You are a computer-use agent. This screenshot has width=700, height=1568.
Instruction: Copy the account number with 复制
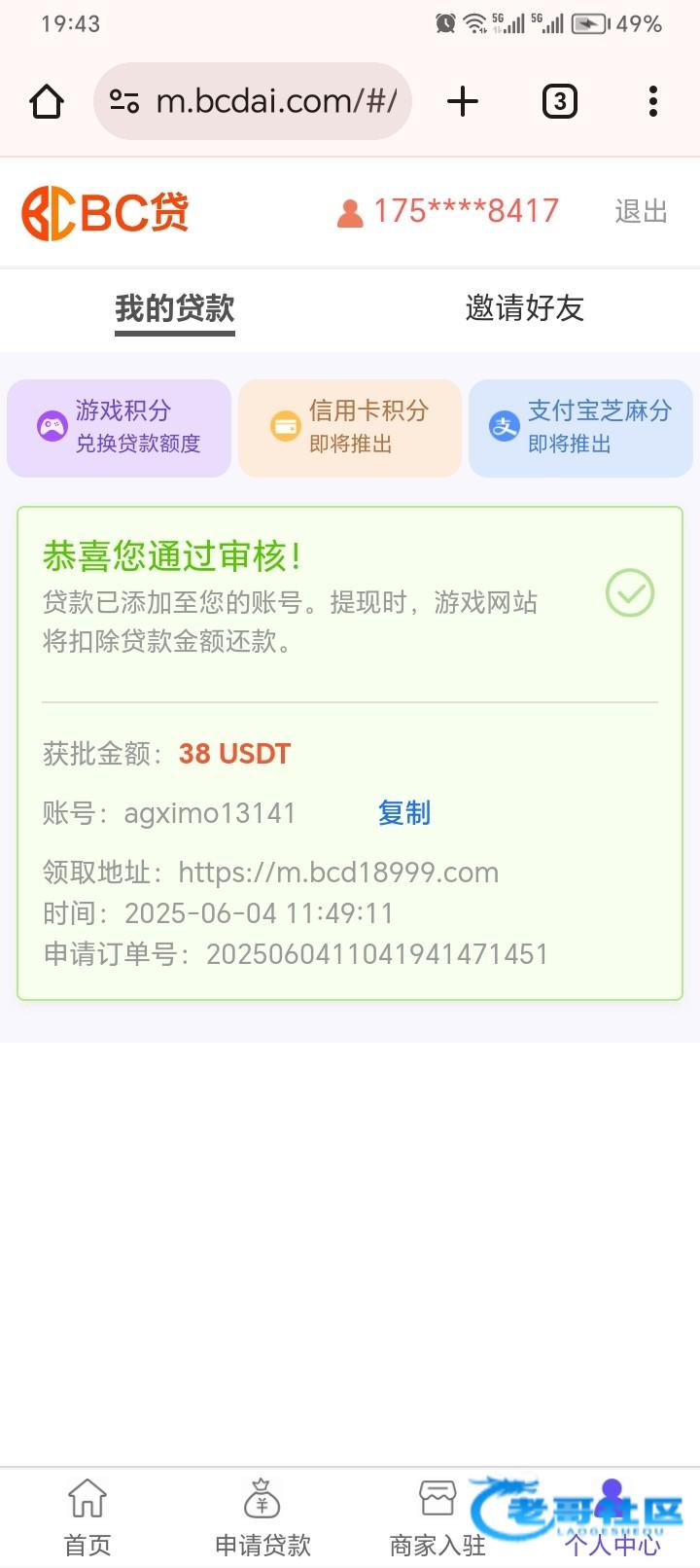(x=403, y=812)
